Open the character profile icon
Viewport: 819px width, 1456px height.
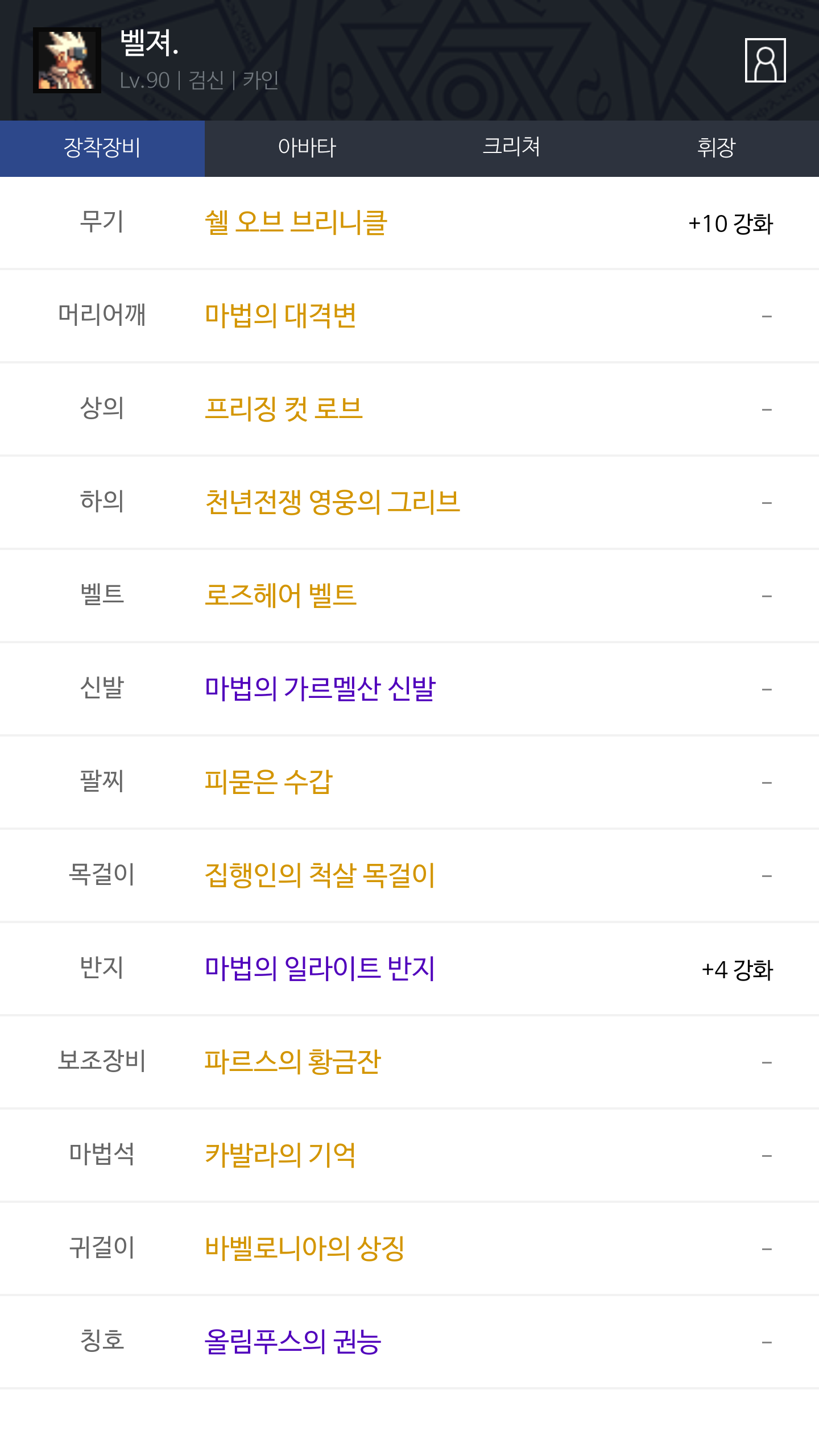[x=765, y=60]
